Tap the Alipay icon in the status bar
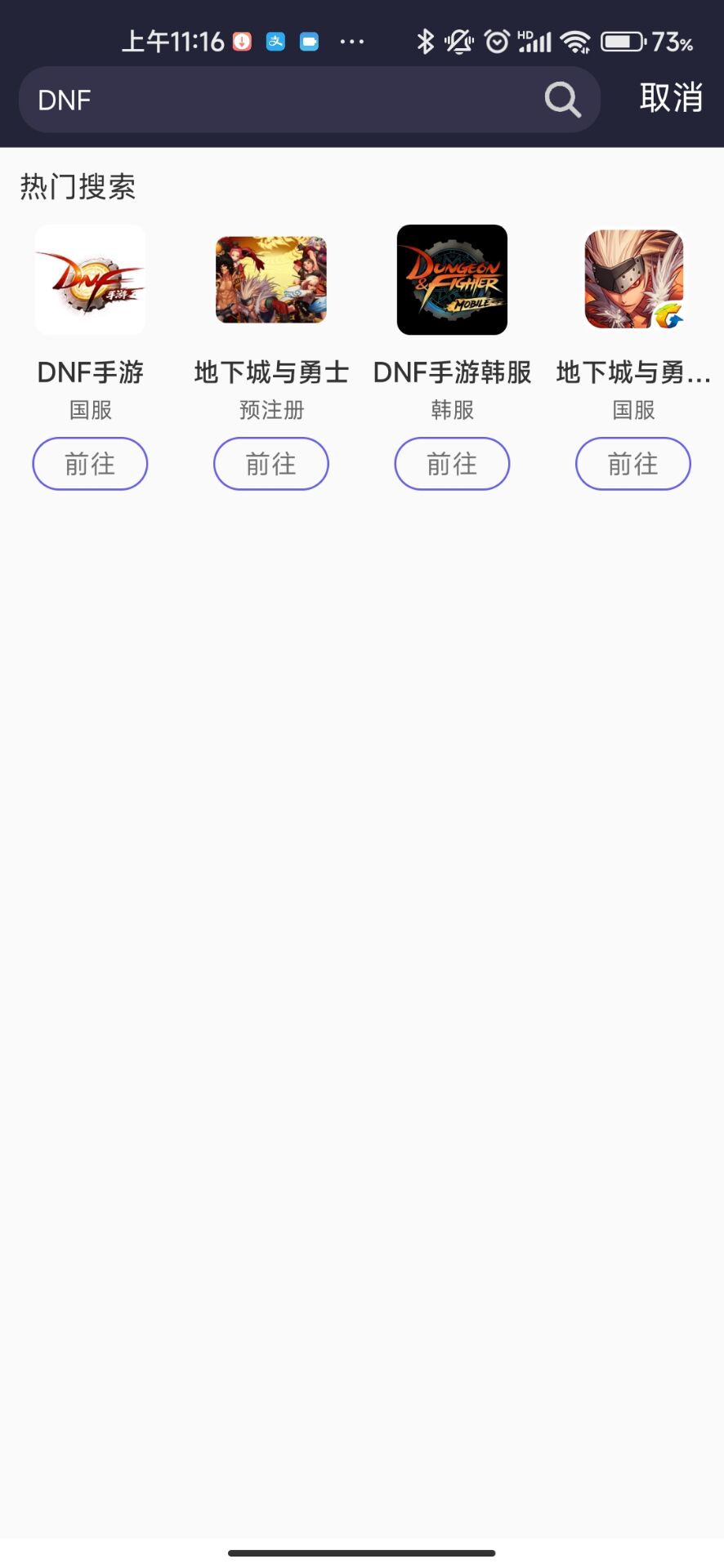Image resolution: width=724 pixels, height=1568 pixels. pyautogui.click(x=275, y=41)
